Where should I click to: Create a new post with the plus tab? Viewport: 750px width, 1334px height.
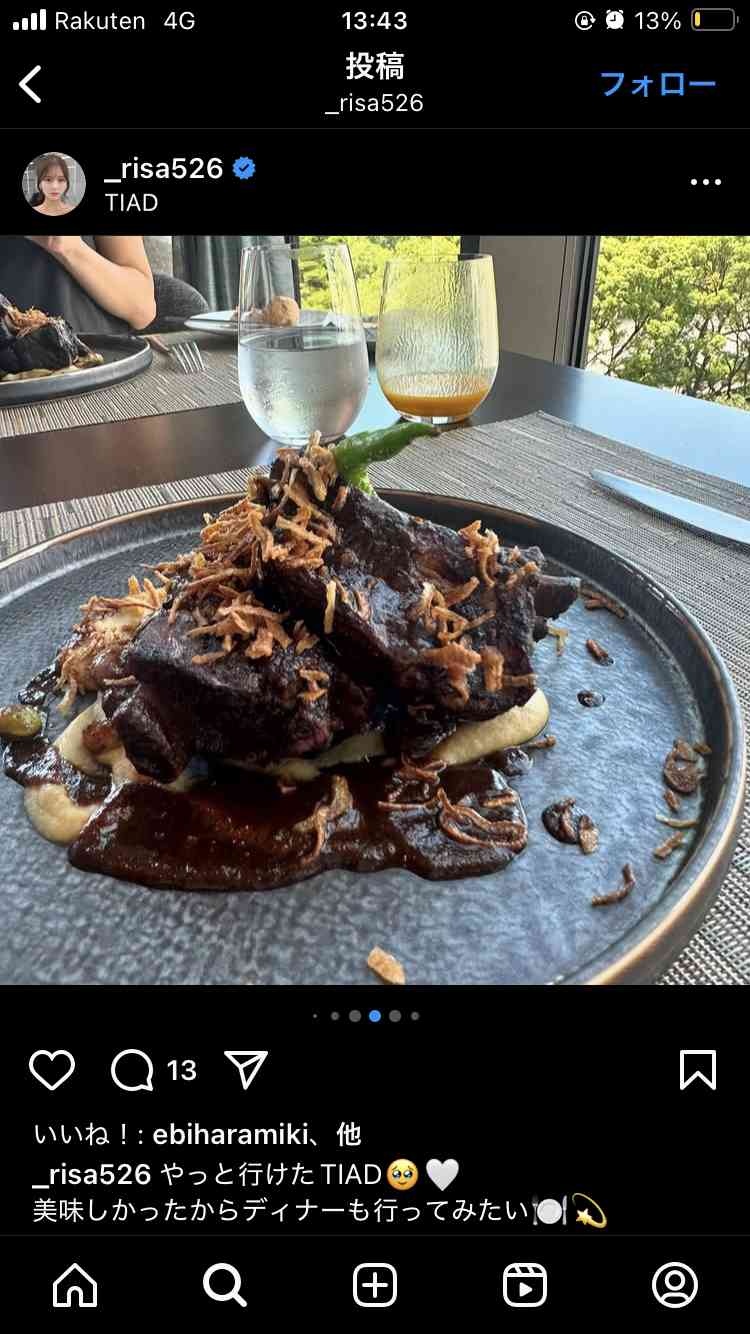point(375,1285)
